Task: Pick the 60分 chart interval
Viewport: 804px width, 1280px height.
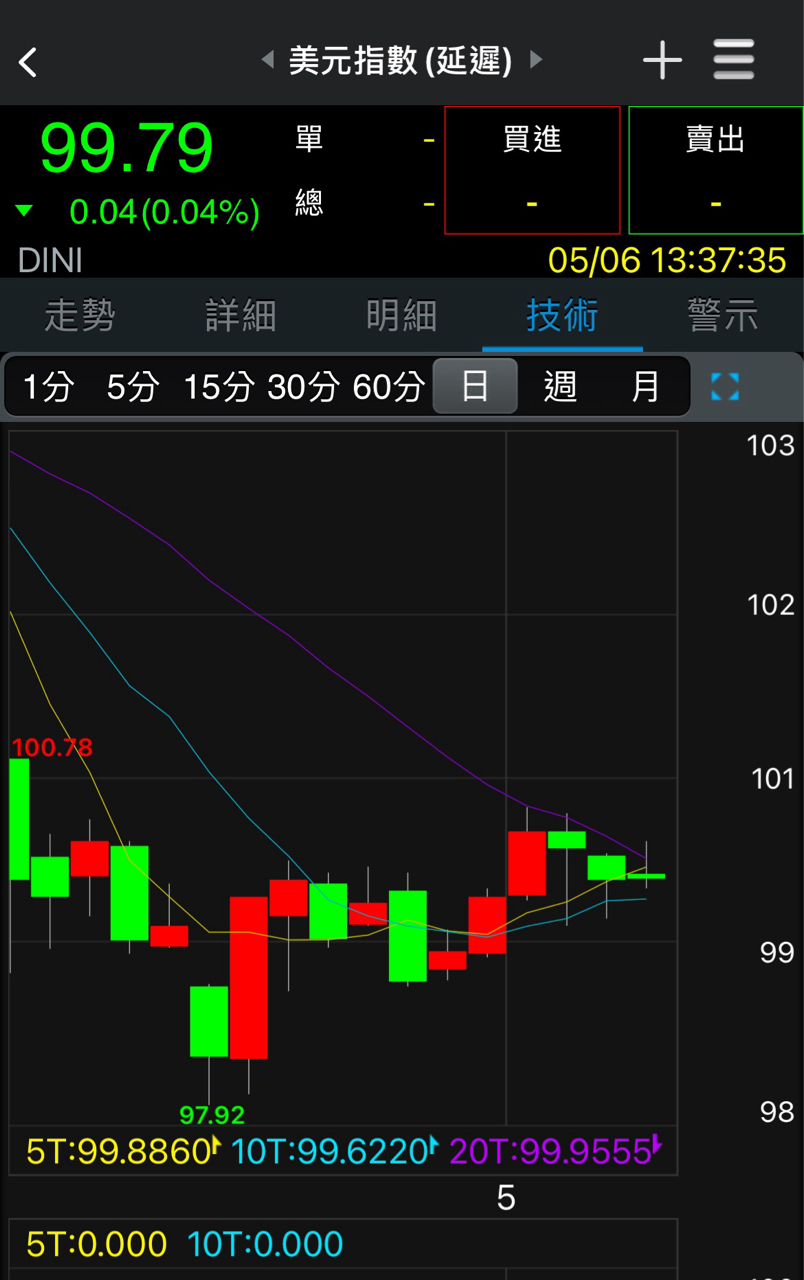Action: [x=388, y=386]
